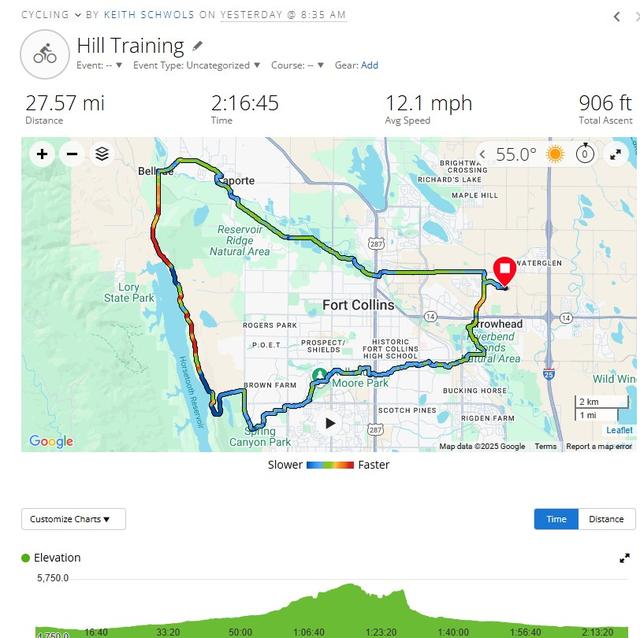Open the map layers selector
Image resolution: width=640 pixels, height=638 pixels.
click(x=102, y=154)
